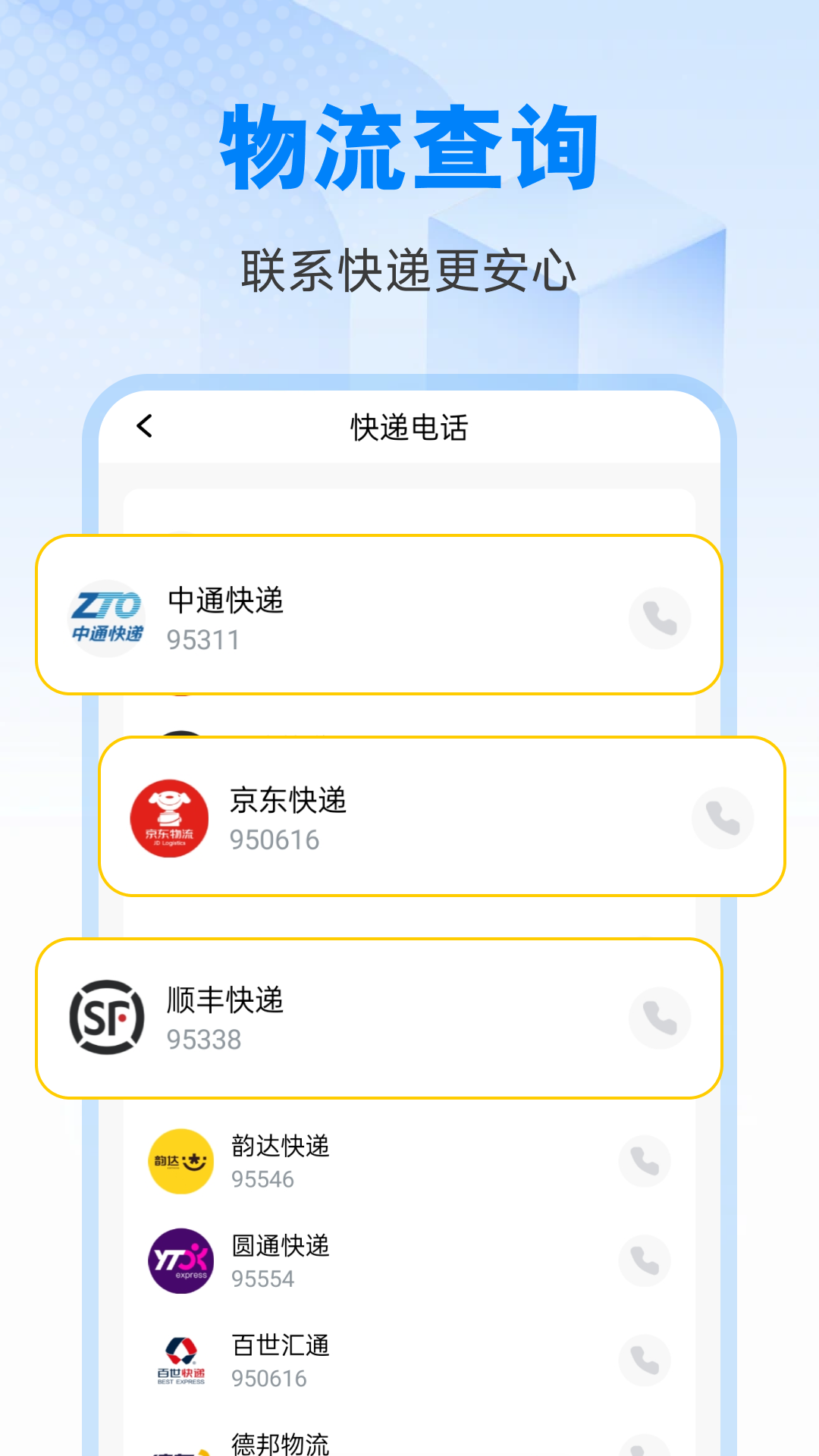This screenshot has width=819, height=1456.
Task: Call 京东快递 via its phone icon
Action: 723,817
